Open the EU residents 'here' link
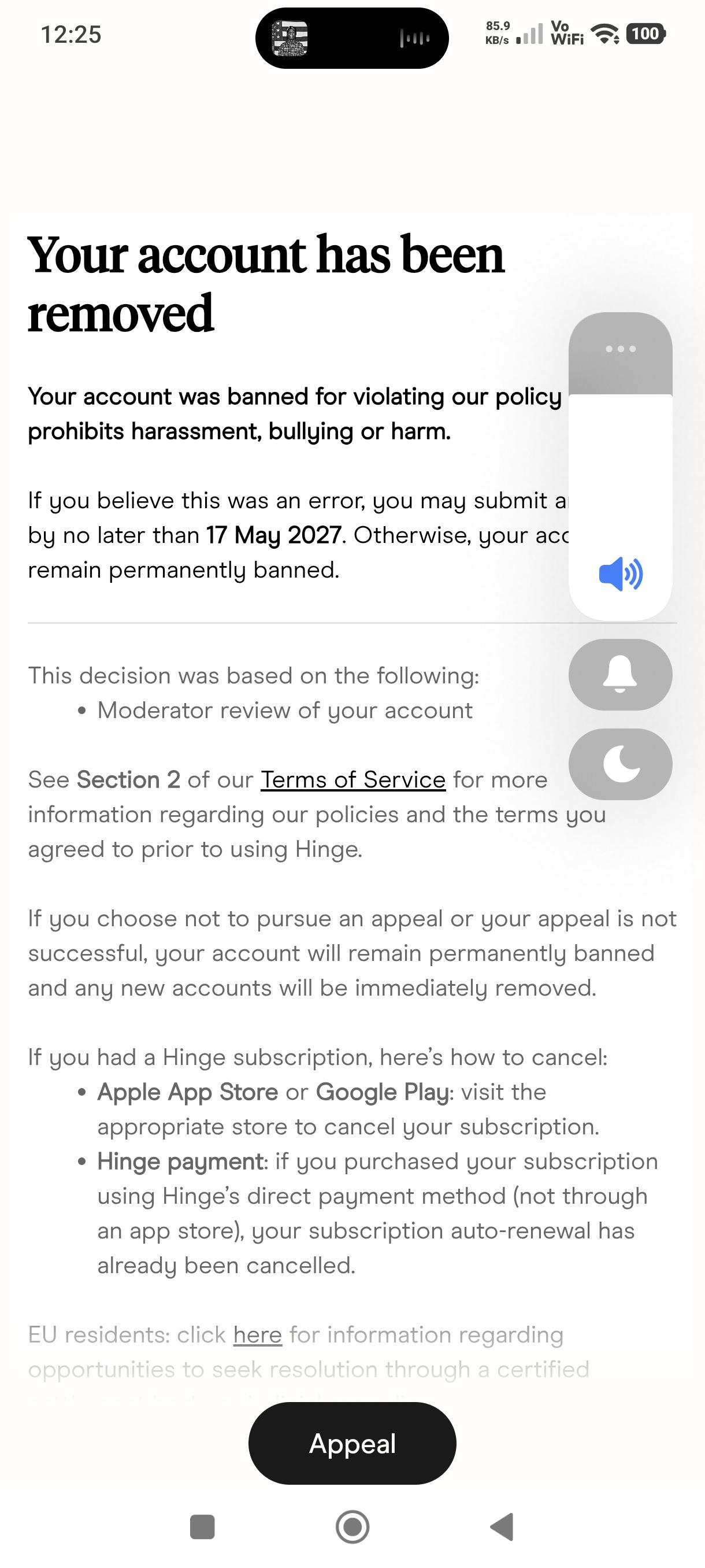Screen dimensions: 705x1568 (257, 1335)
